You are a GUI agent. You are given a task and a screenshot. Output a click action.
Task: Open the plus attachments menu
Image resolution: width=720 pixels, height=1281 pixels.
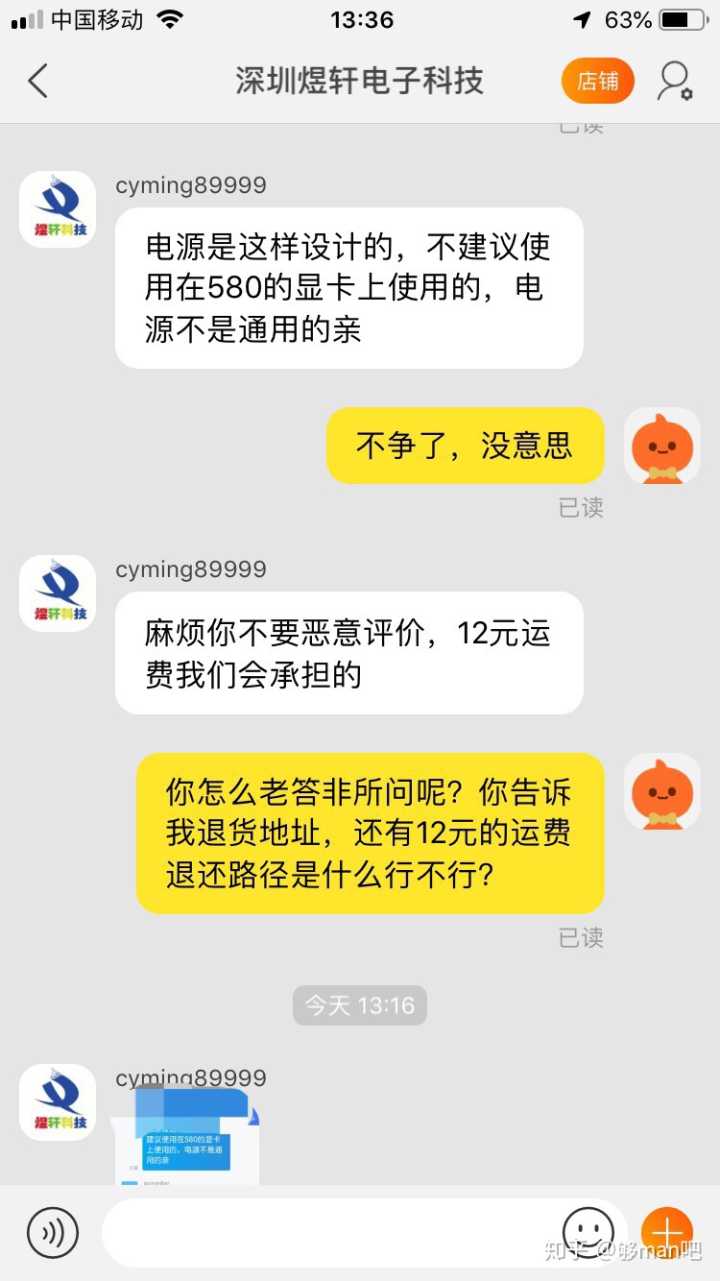pos(667,1232)
